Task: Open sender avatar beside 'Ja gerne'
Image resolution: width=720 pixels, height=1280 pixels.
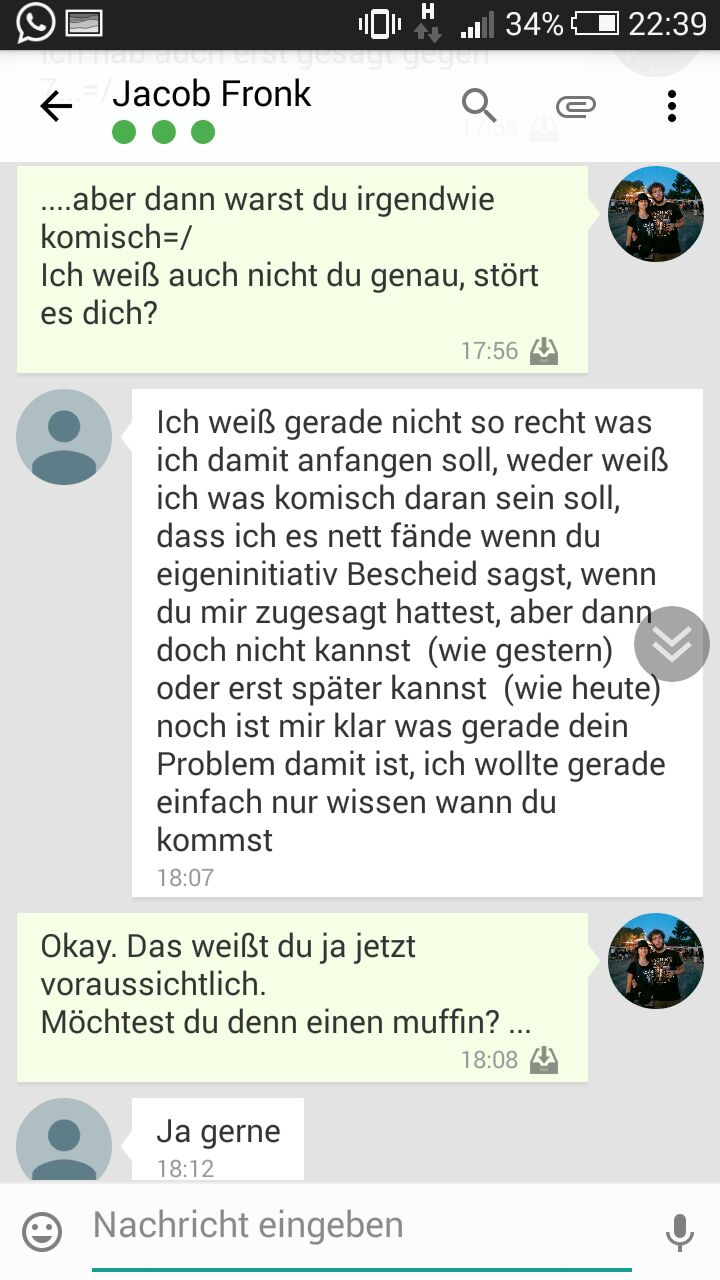Action: click(64, 1140)
